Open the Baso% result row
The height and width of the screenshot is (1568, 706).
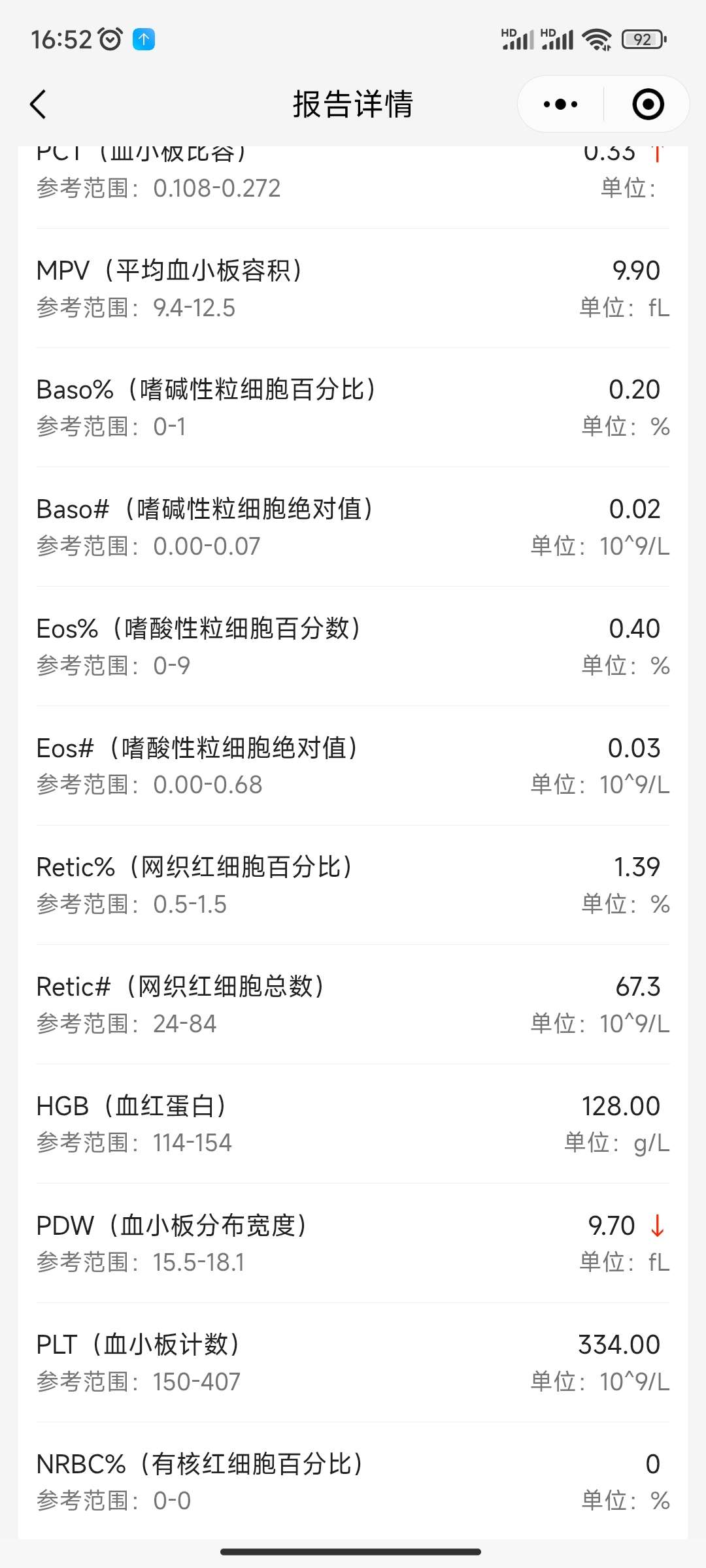[x=353, y=405]
